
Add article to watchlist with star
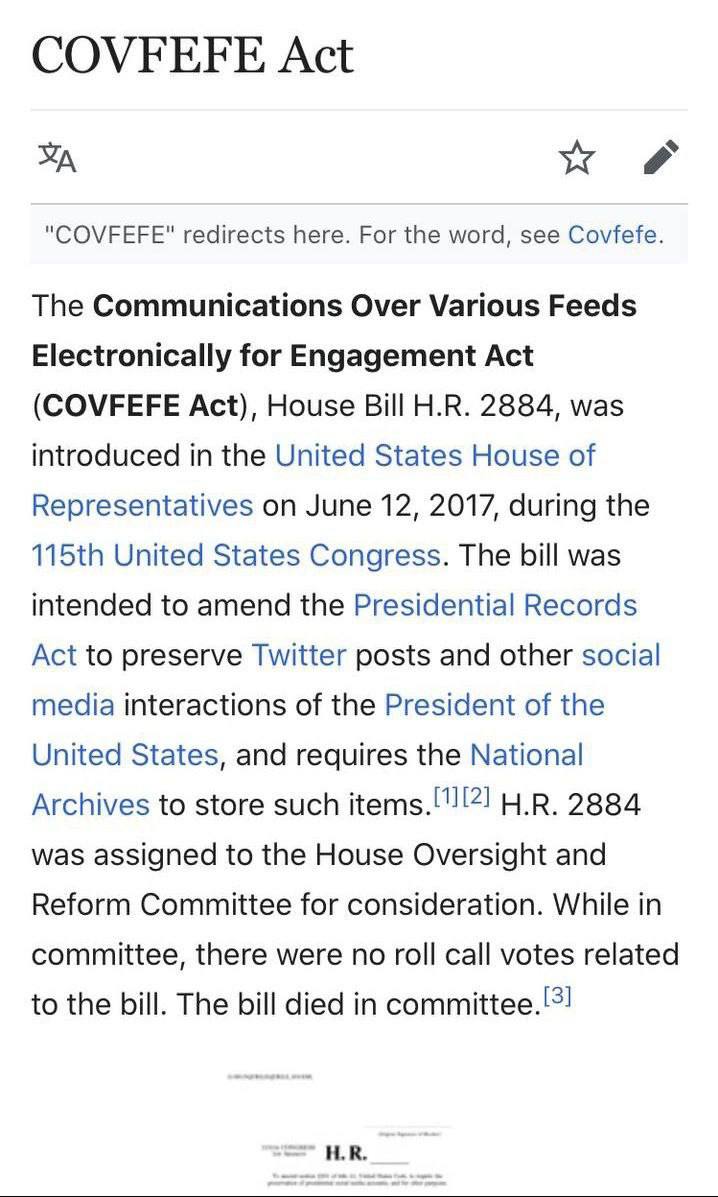tap(576, 157)
